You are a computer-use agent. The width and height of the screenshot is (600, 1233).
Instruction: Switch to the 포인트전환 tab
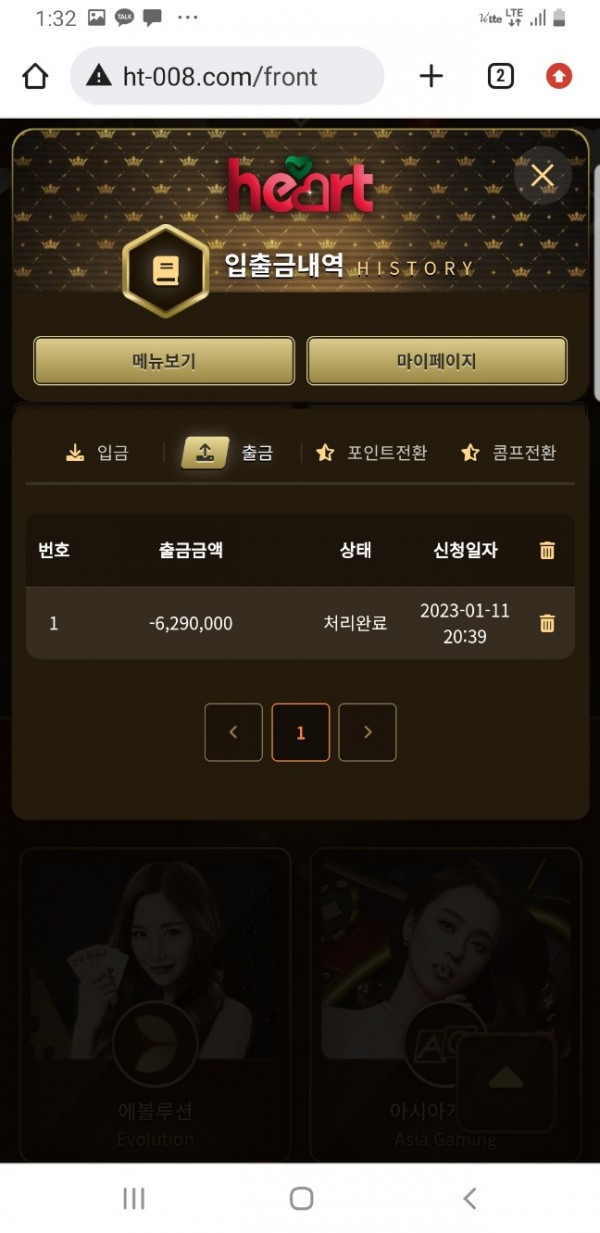[x=372, y=453]
